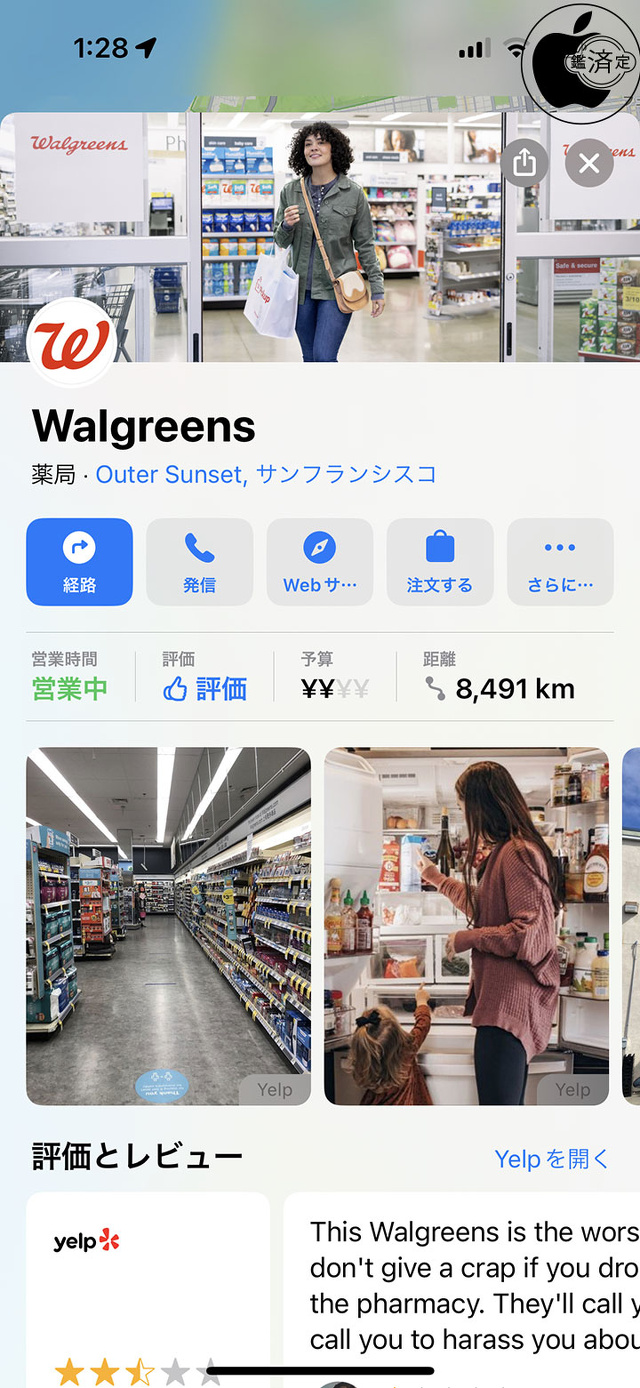
Task: Read the review starting "This Walgreens is the wors"
Action: click(x=470, y=1285)
